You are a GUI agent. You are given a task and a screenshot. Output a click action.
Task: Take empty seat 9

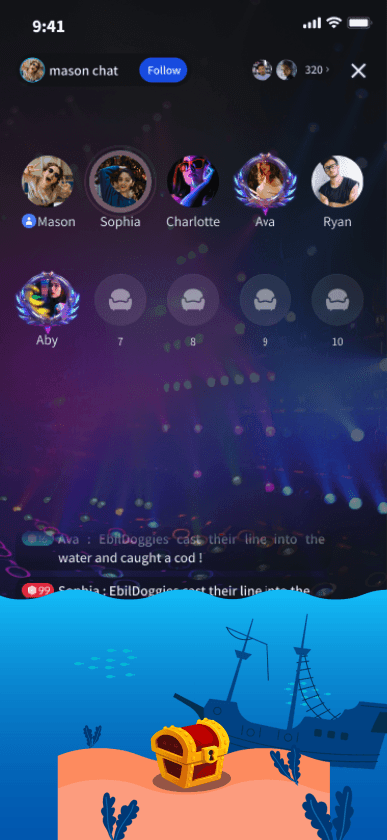pyautogui.click(x=265, y=300)
